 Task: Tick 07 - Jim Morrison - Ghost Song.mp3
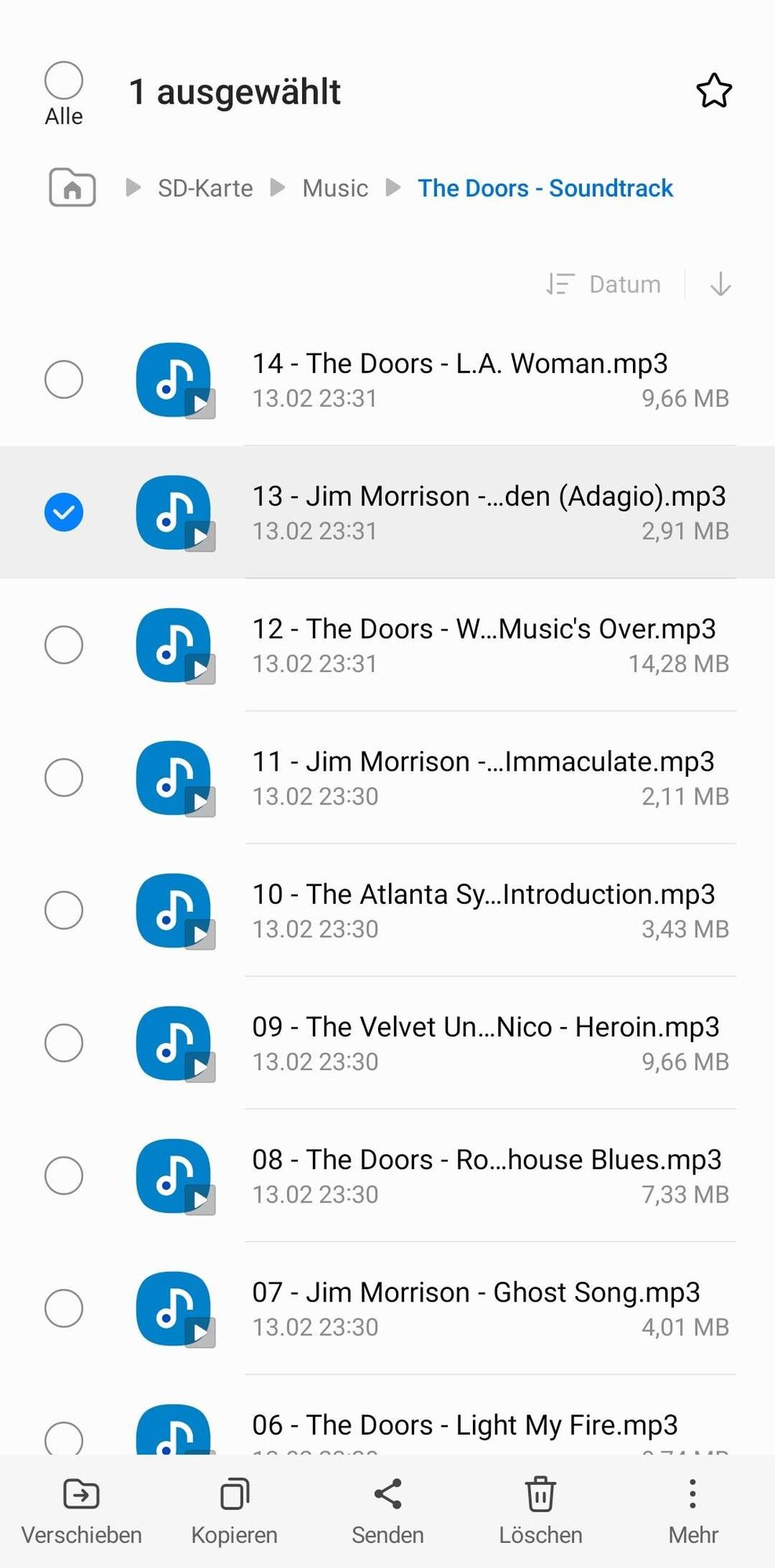click(64, 1308)
